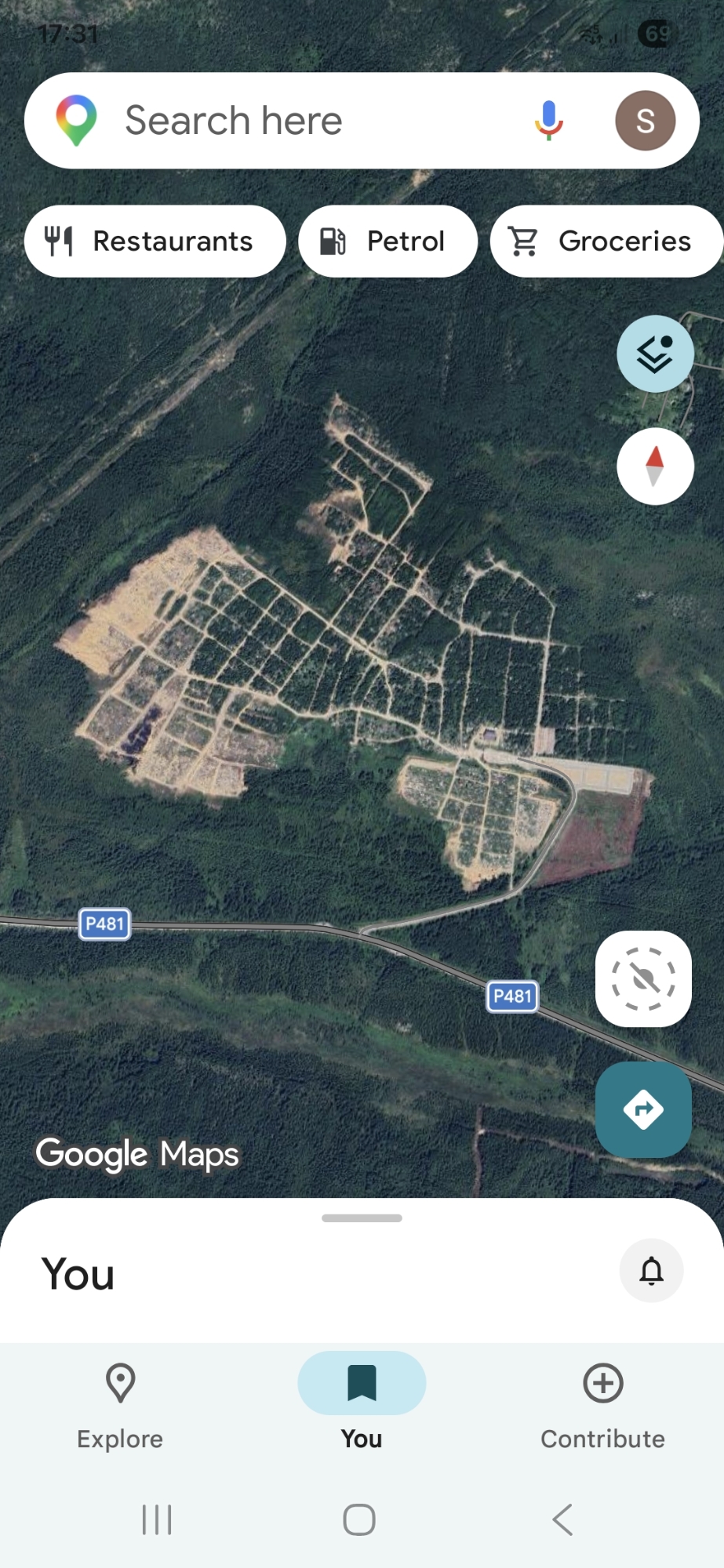Screen dimensions: 724x1568
Task: Open recent apps from navigation bar
Action: [x=157, y=1519]
